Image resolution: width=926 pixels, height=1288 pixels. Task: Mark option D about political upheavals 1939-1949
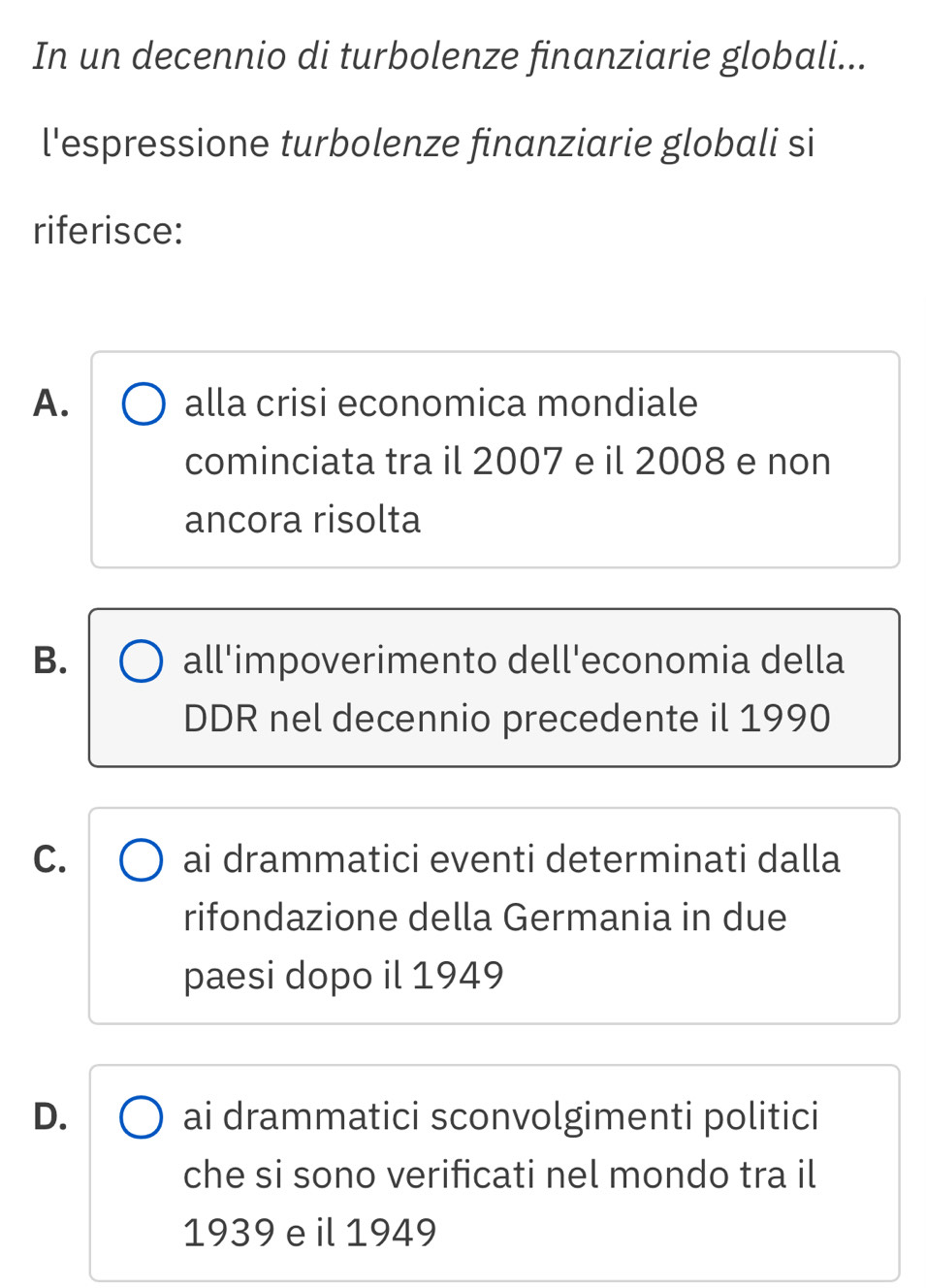[x=142, y=1117]
